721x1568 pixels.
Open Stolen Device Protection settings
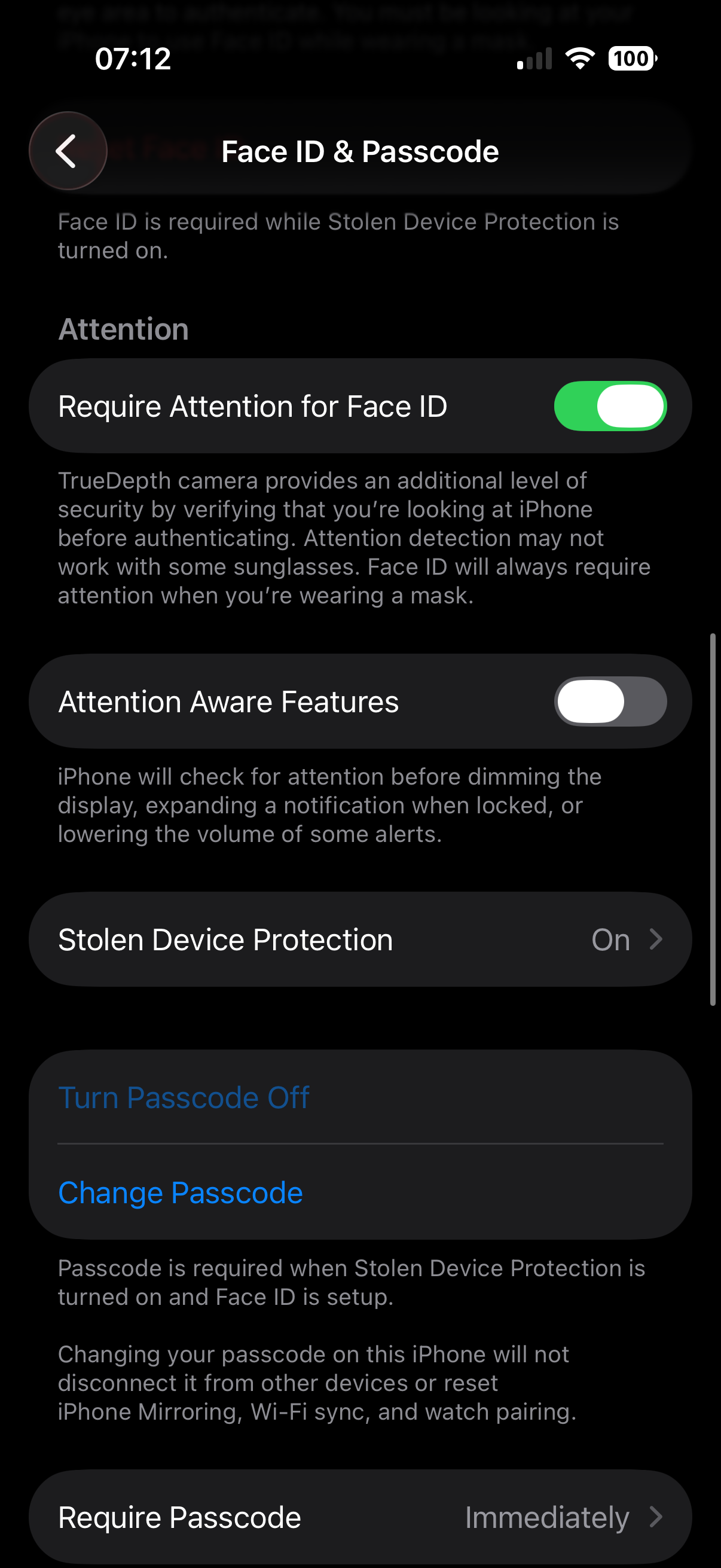tap(360, 939)
